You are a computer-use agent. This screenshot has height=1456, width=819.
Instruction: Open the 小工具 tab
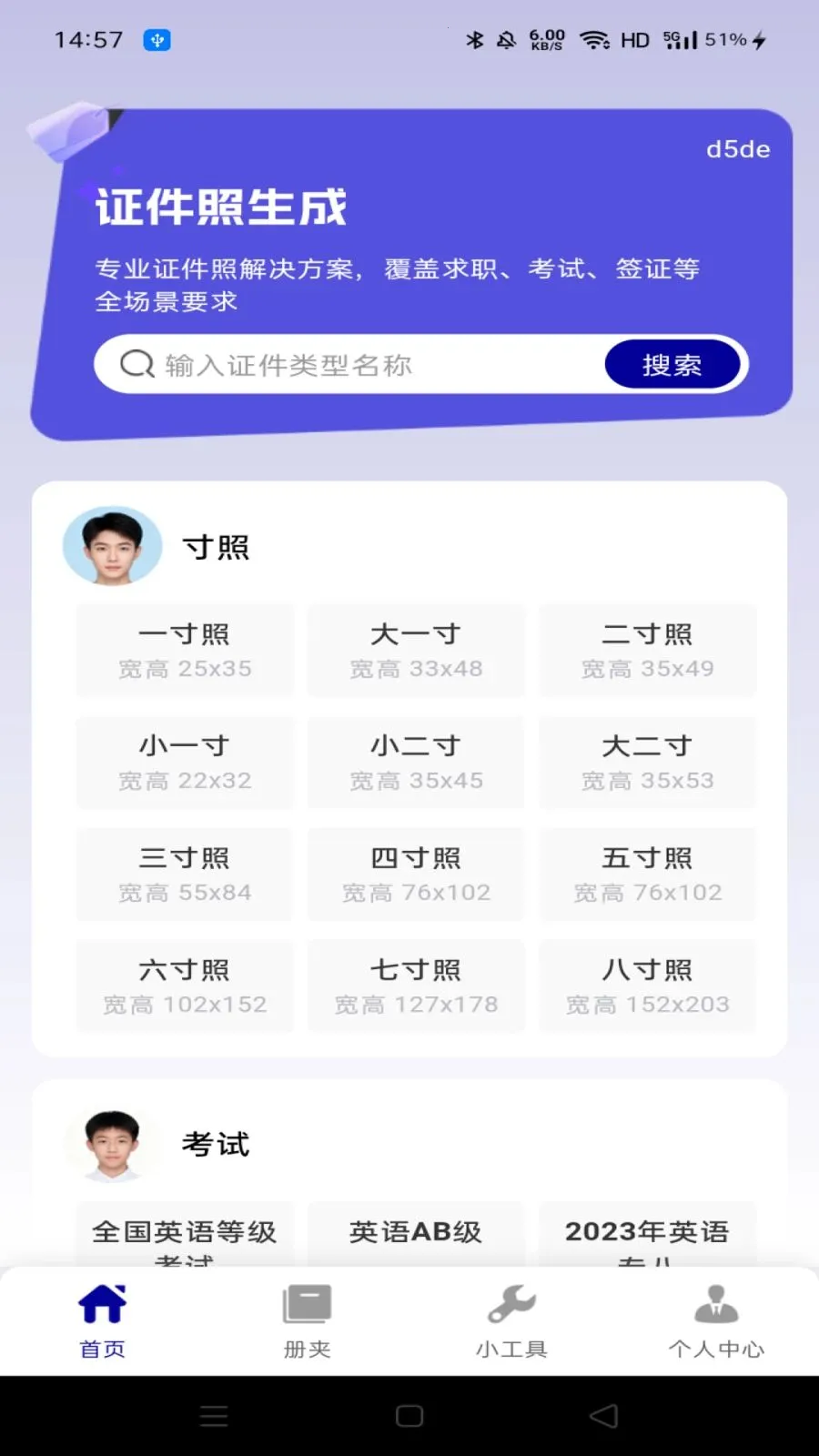511,1321
